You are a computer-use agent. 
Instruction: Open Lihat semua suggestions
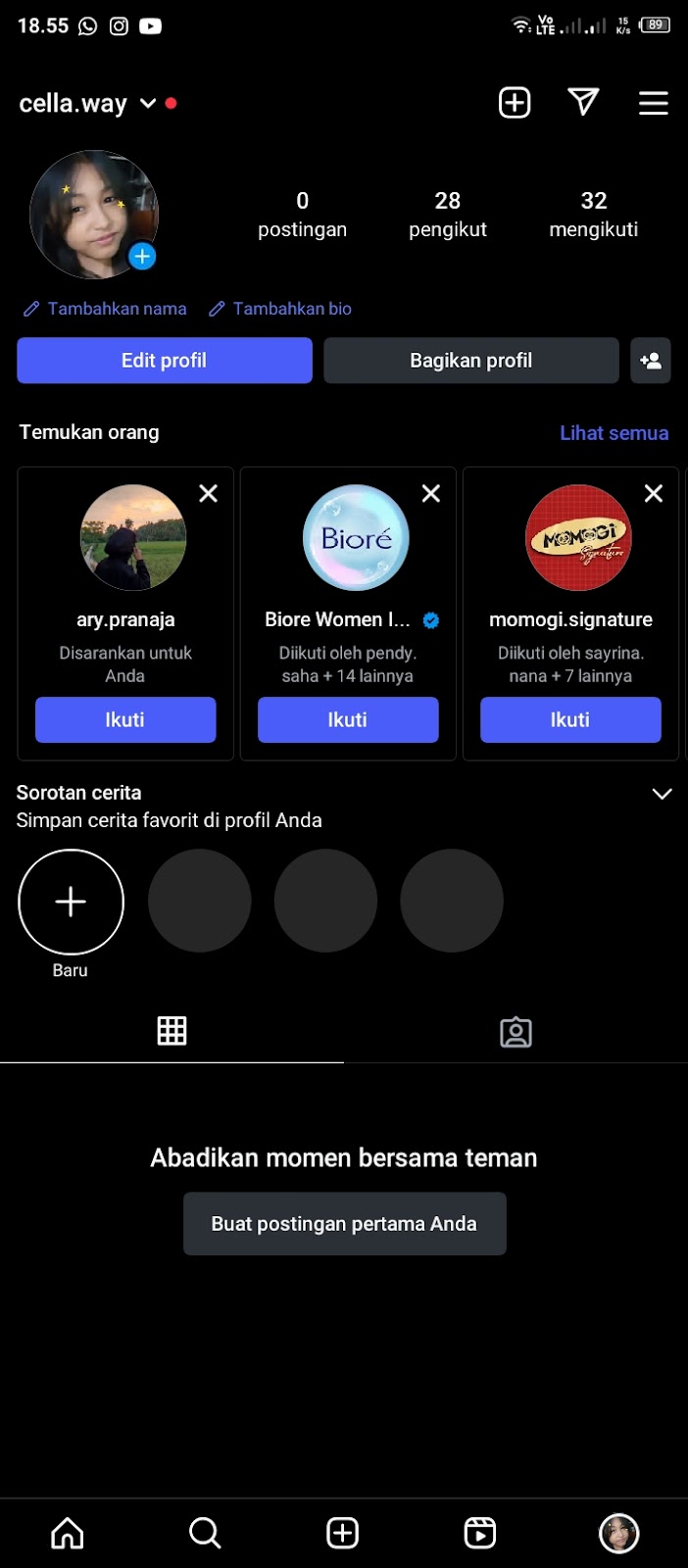click(x=614, y=433)
